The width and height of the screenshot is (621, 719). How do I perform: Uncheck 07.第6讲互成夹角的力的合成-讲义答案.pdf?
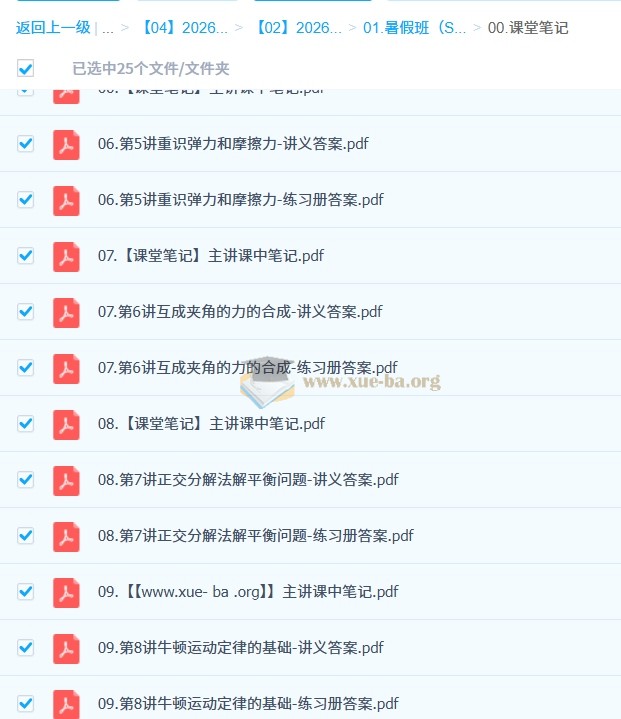click(x=26, y=312)
